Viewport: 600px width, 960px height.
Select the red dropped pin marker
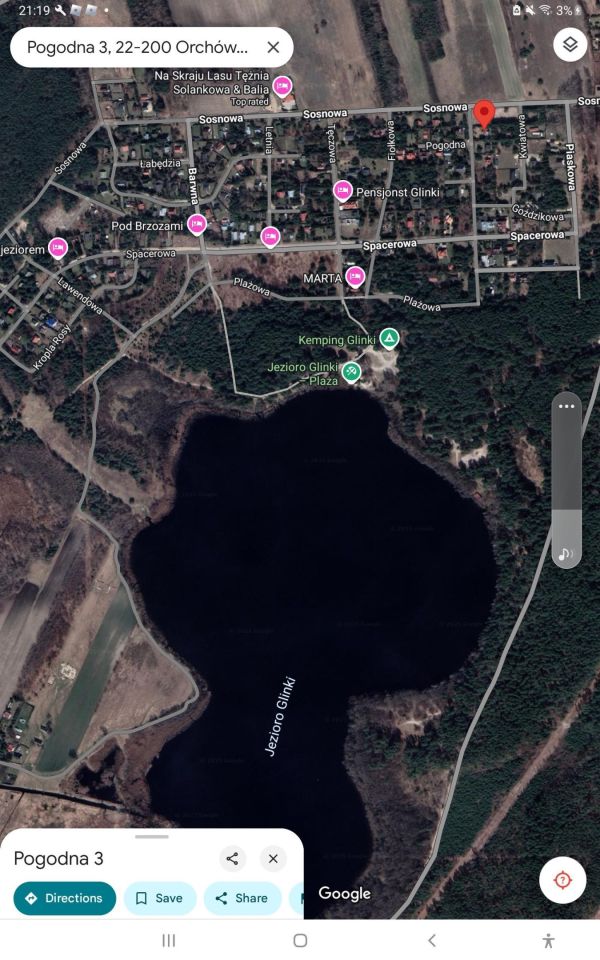484,114
